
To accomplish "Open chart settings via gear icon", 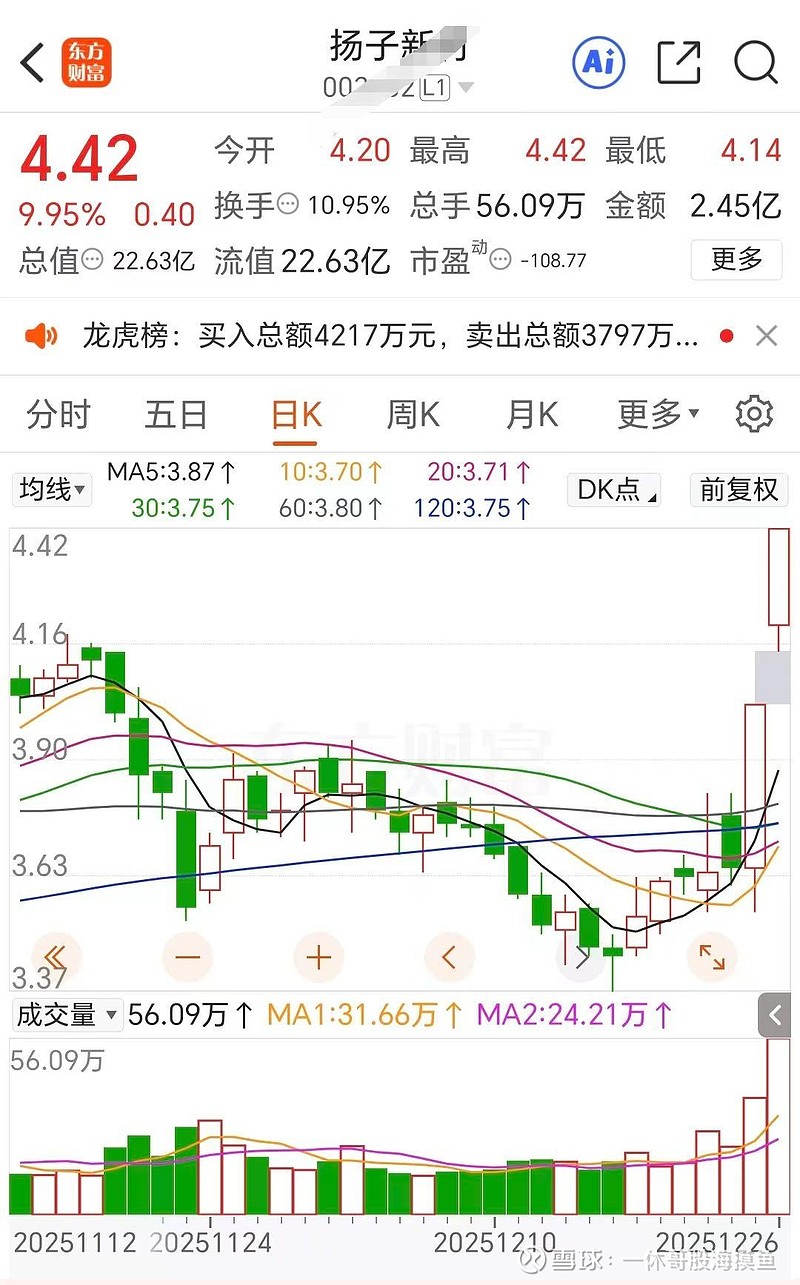I will pos(754,413).
